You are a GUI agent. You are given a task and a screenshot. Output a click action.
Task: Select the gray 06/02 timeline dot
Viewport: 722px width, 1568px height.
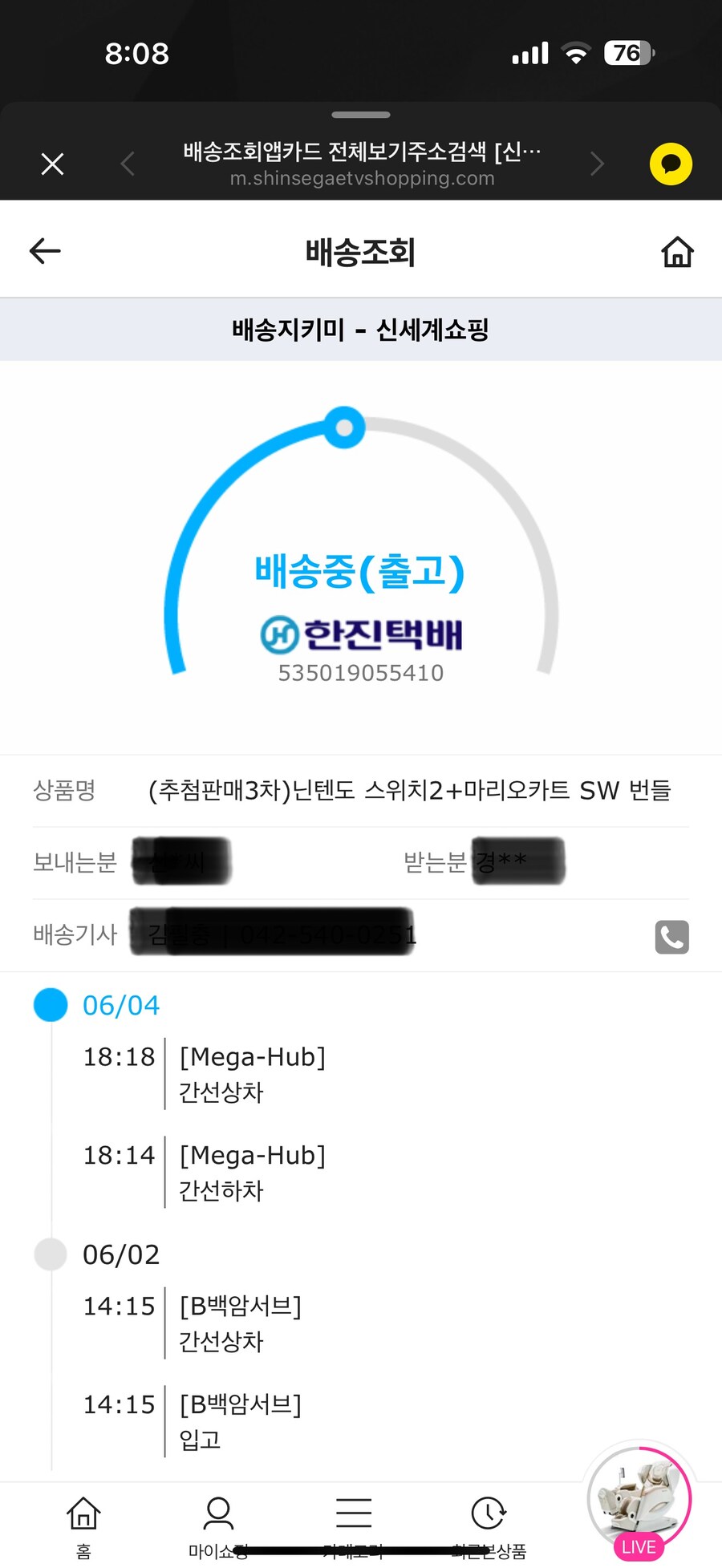(x=50, y=1254)
